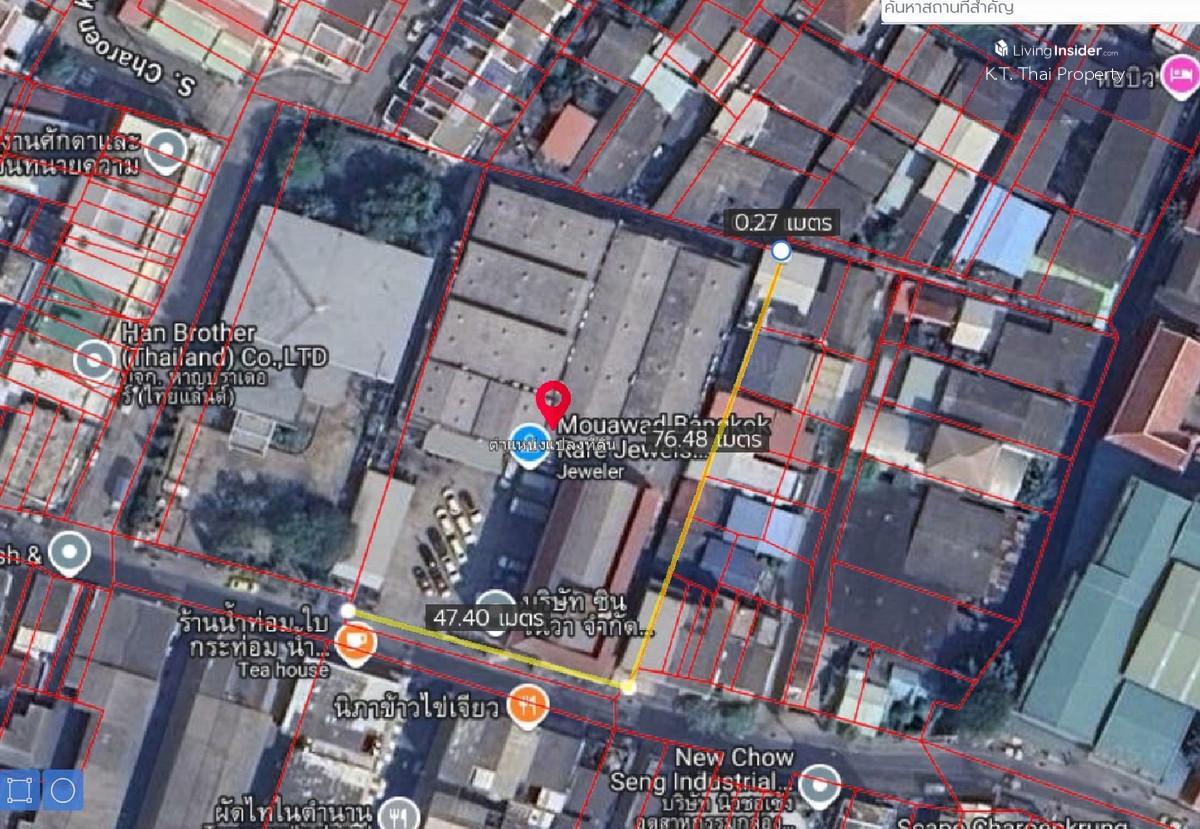
Task: Open the นิภาข้าวไข่เจียว restaurant marker
Action: coord(527,705)
